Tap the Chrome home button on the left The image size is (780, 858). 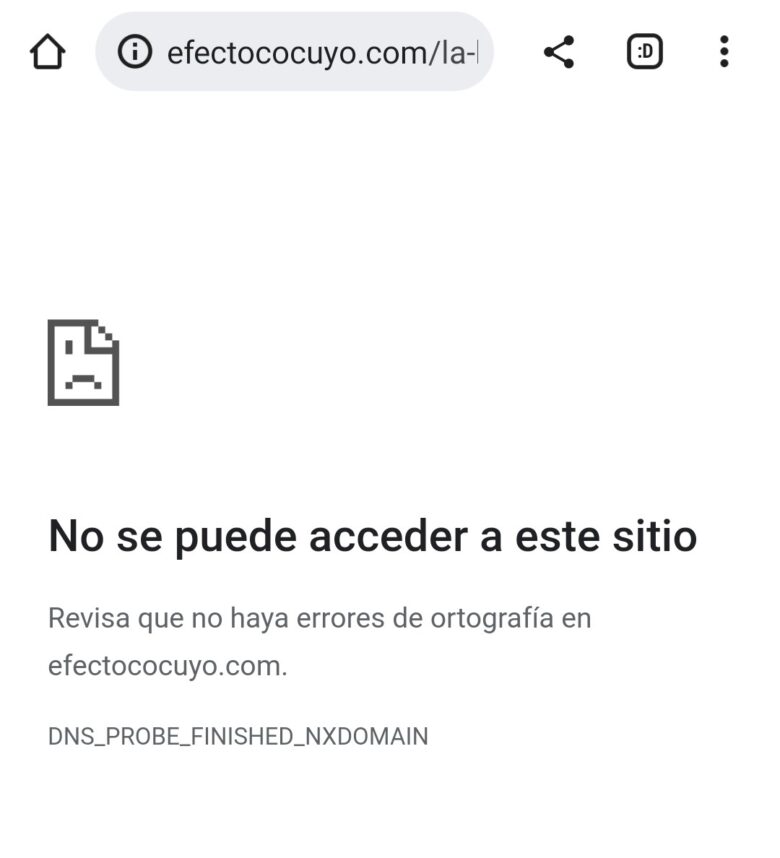(x=45, y=50)
